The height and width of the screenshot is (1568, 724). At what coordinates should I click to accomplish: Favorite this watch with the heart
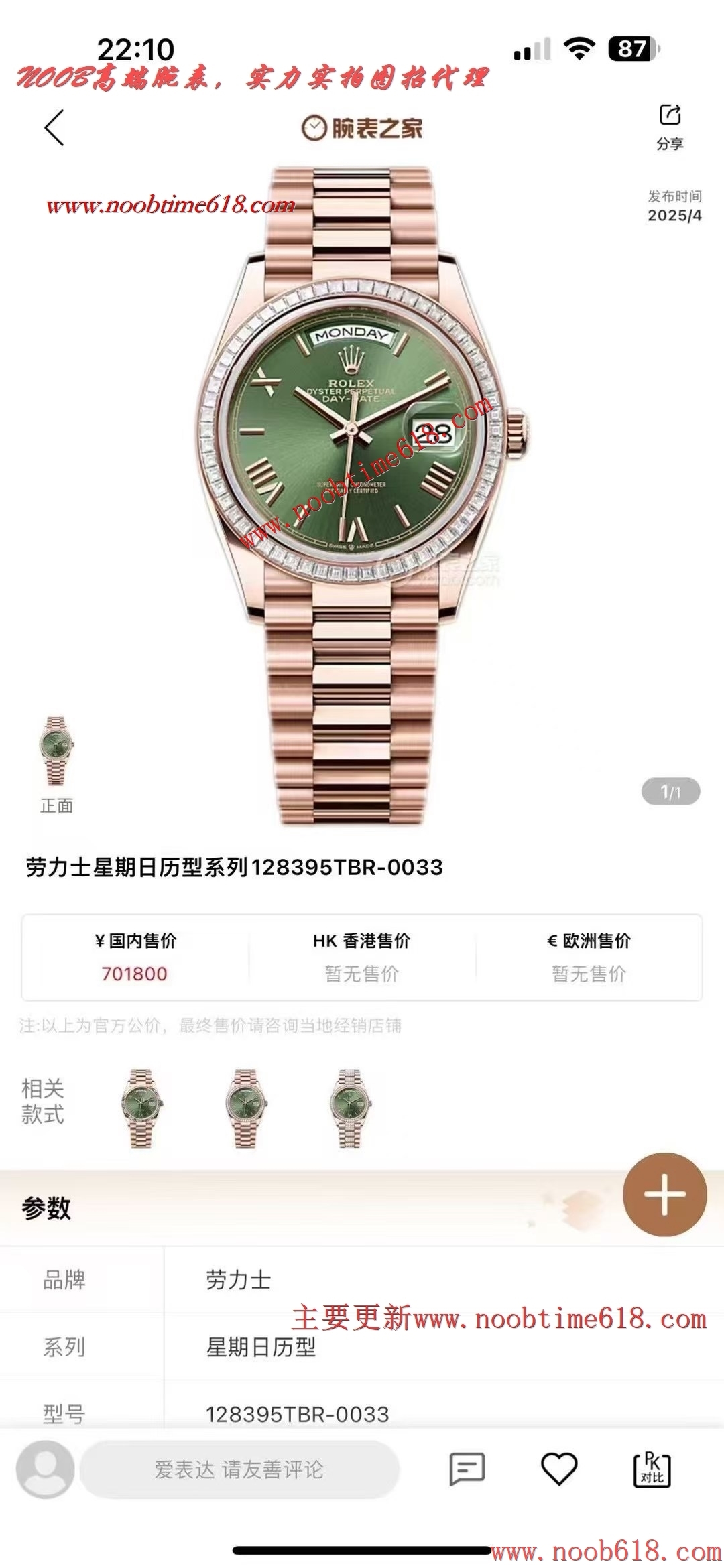coord(559,1469)
